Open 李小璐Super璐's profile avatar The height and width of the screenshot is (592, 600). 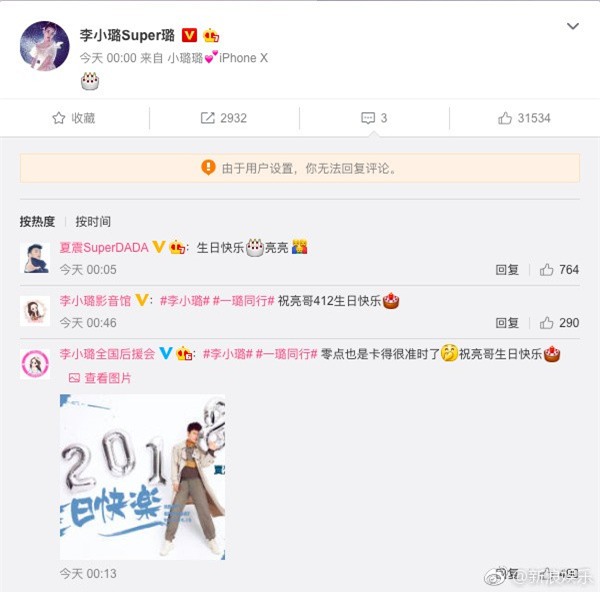(x=45, y=45)
